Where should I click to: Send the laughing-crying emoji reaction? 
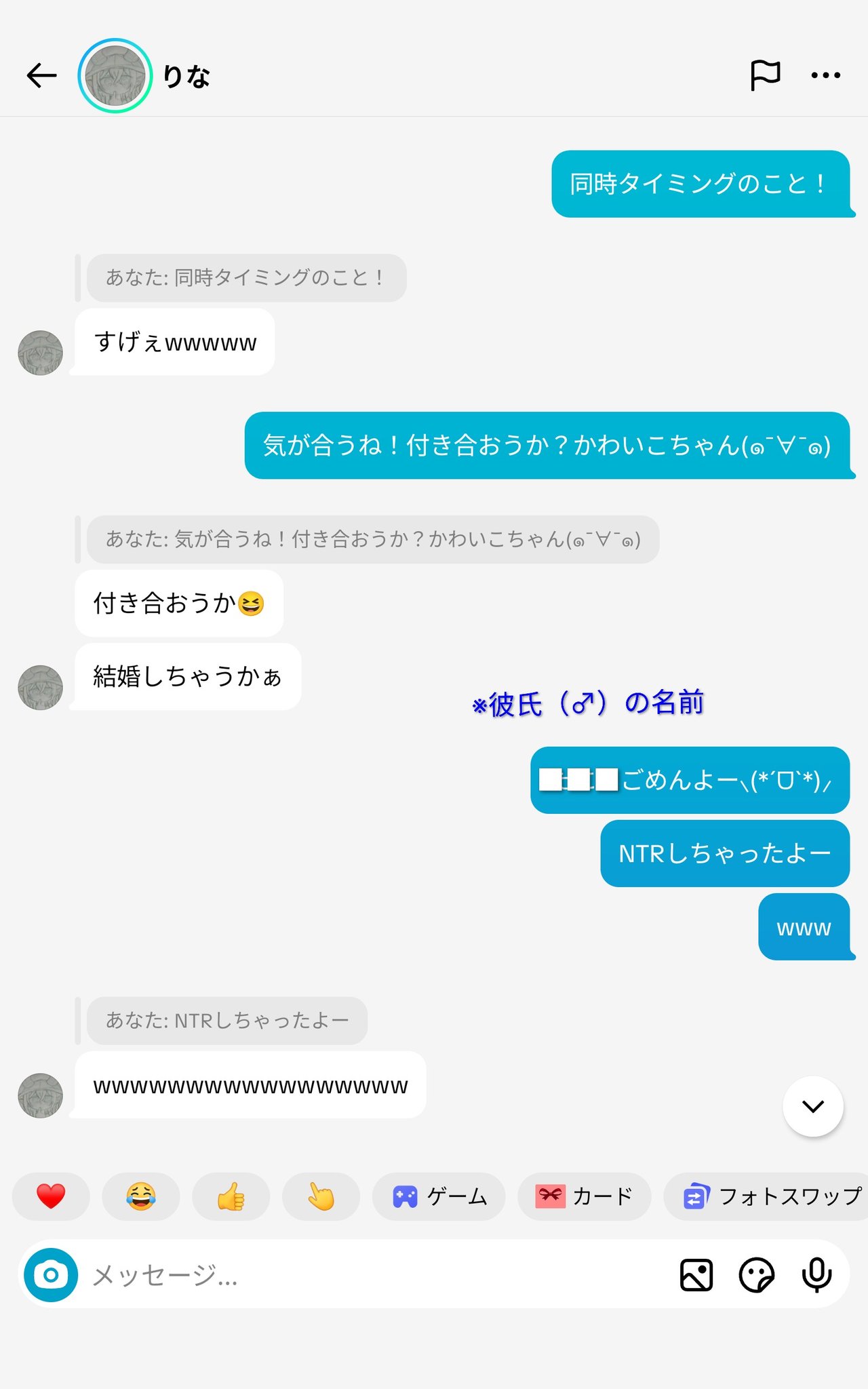(x=141, y=1196)
